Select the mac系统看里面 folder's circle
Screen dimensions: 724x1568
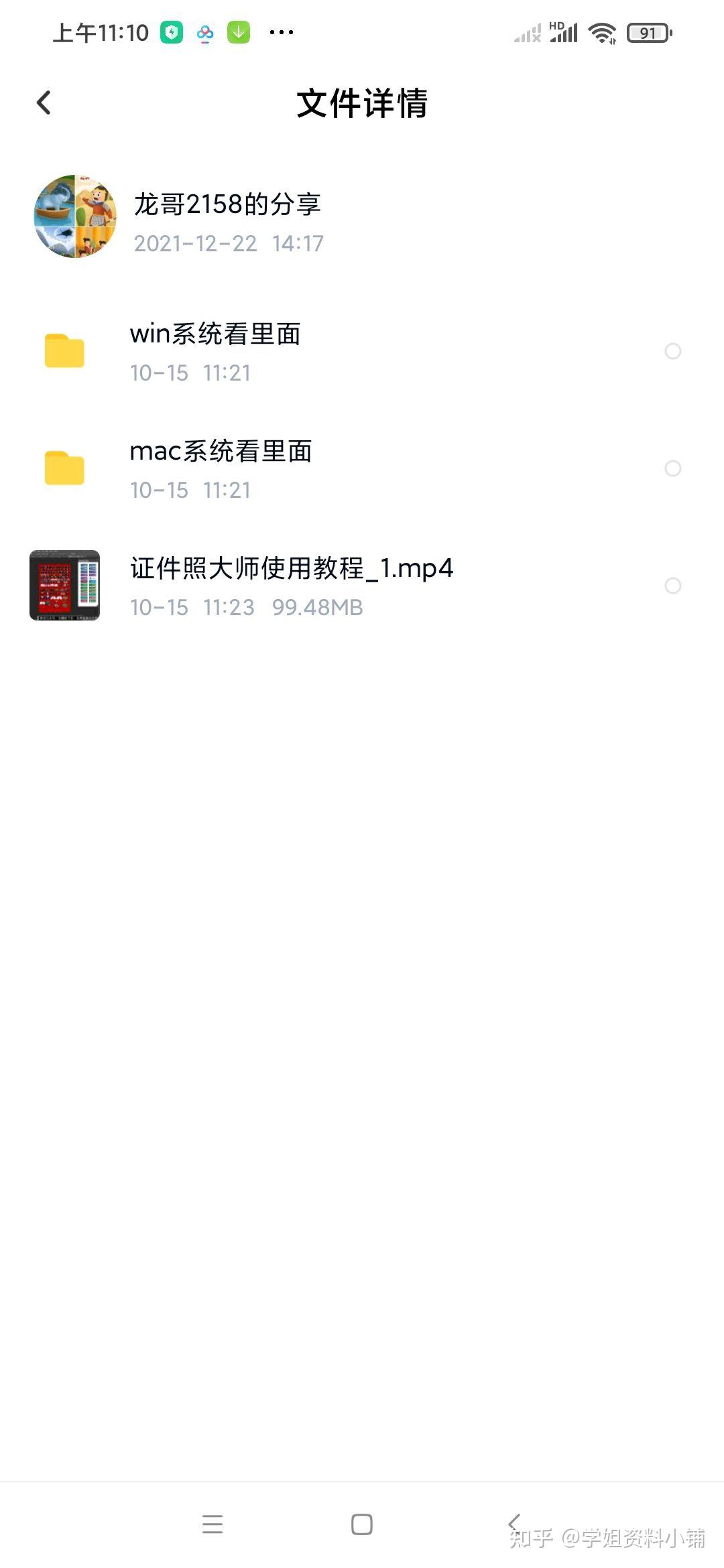[673, 468]
